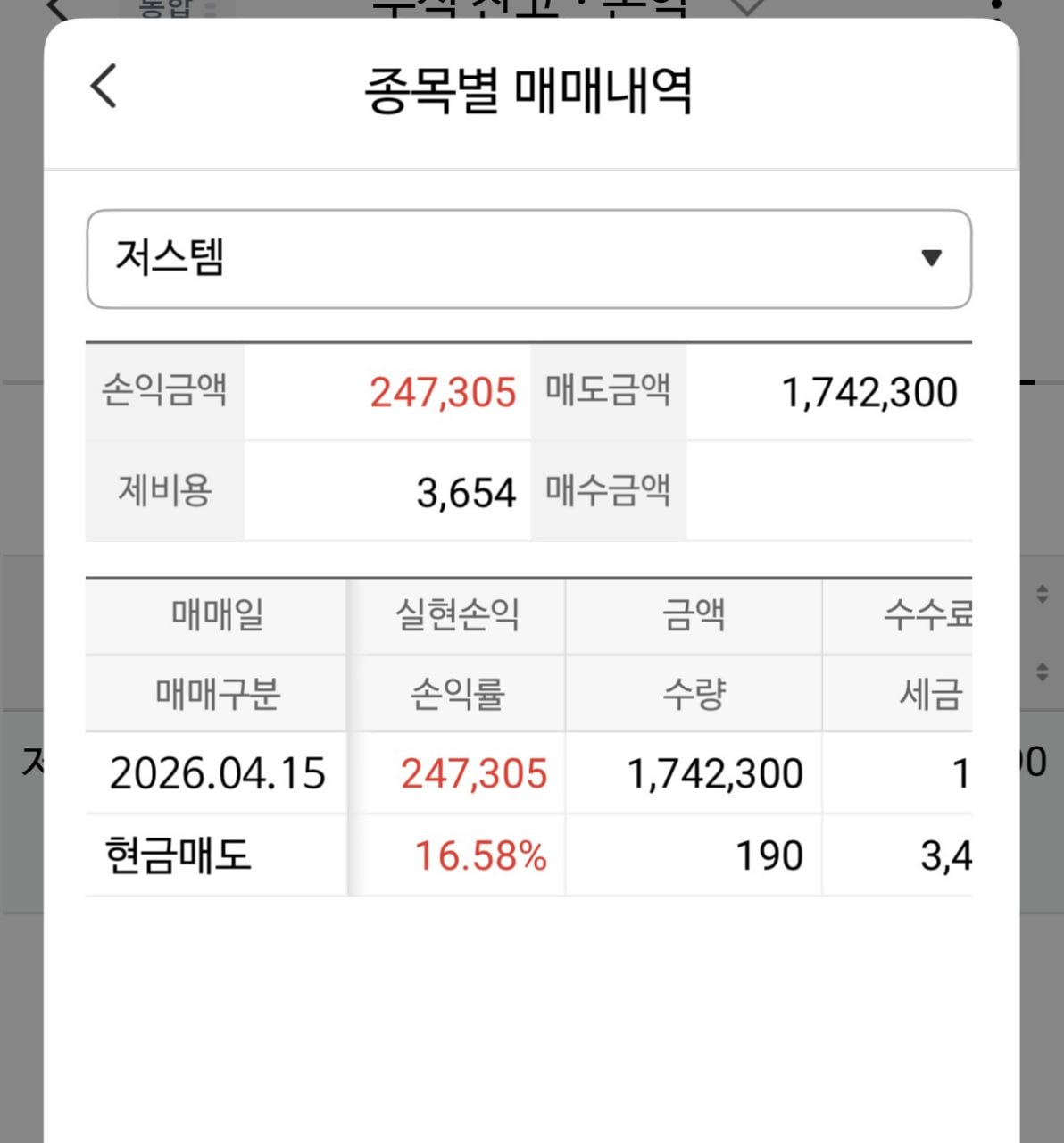Tap the red 16.58% profit rate value

(481, 855)
